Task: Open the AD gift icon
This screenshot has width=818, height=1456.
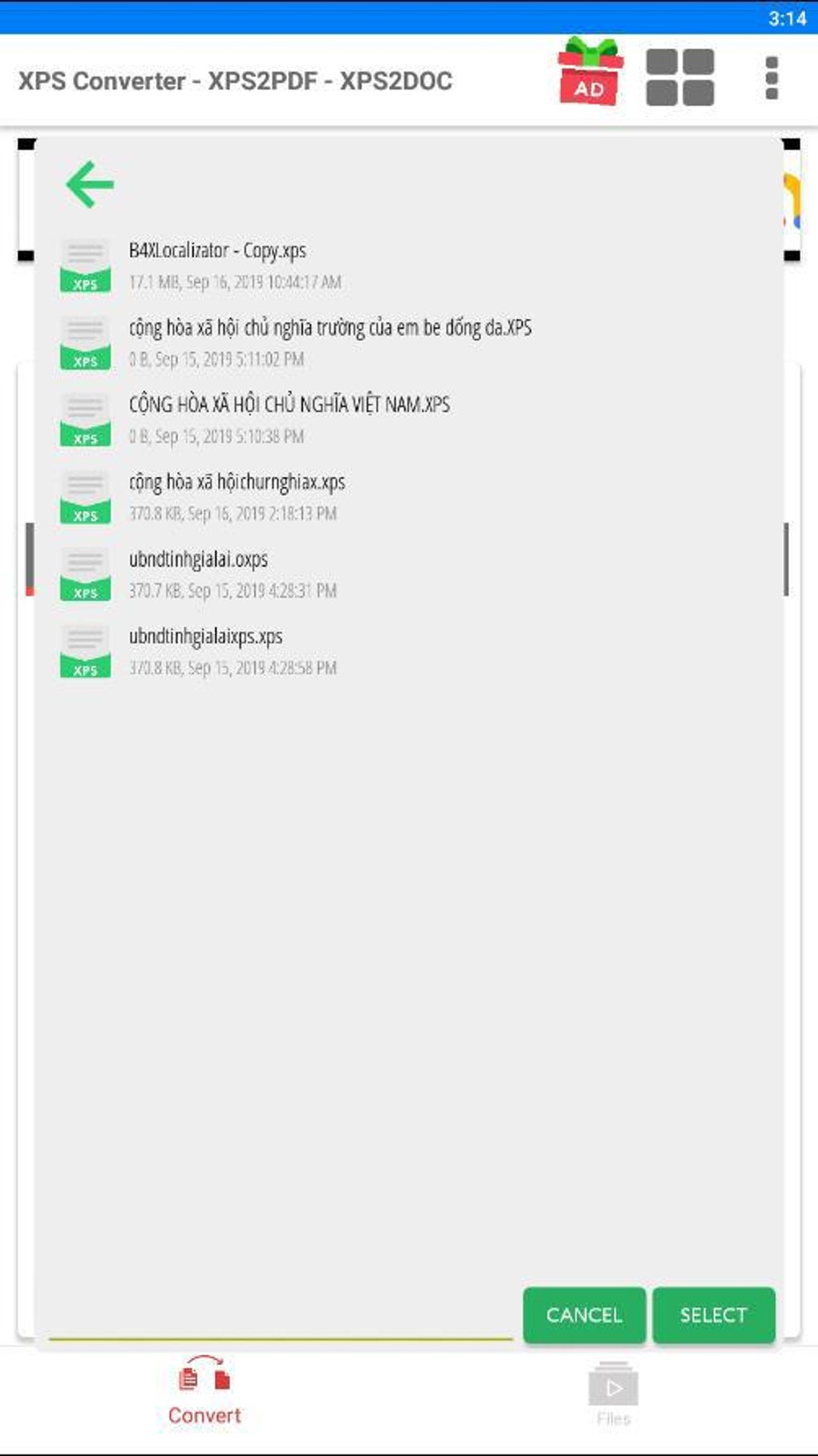Action: tap(590, 72)
